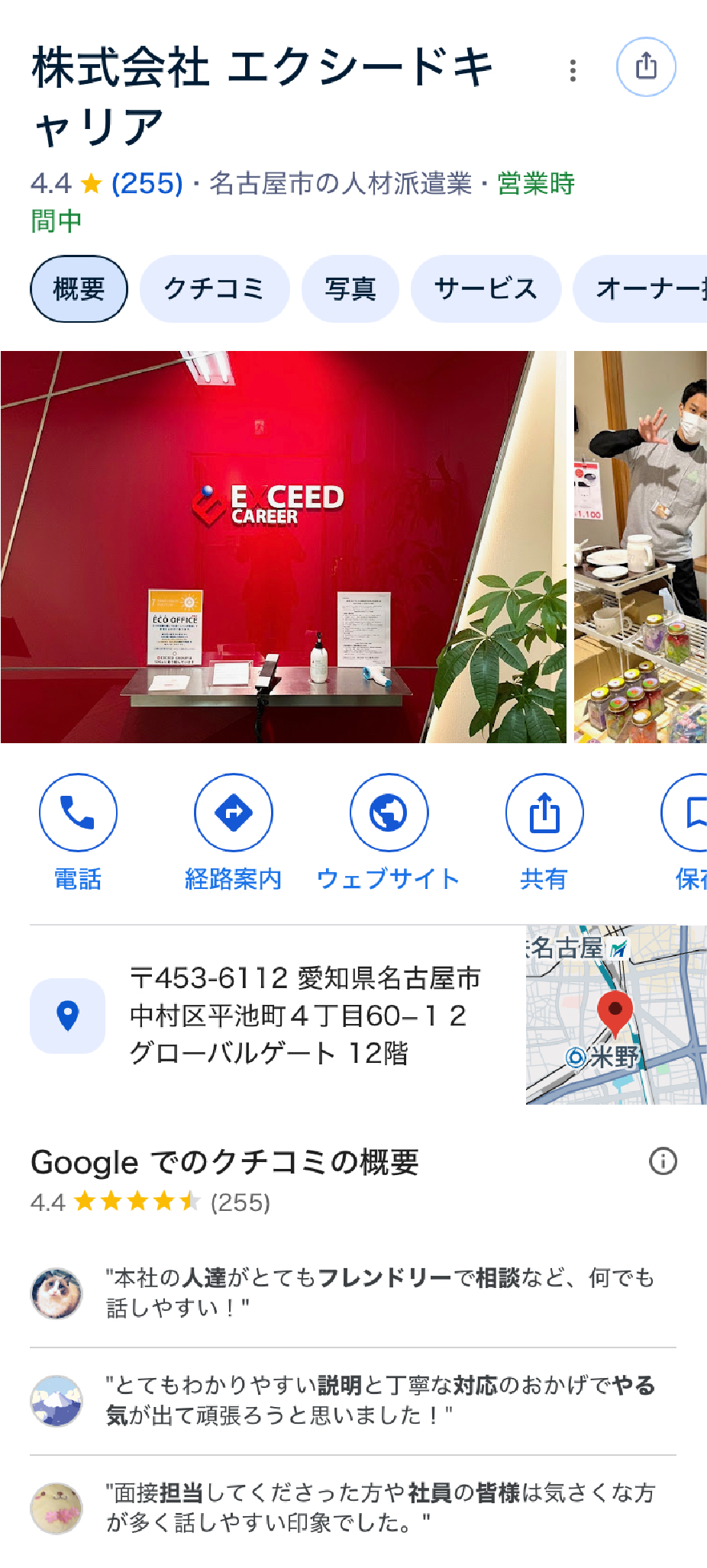Open the map preview next to the address
707x1568 pixels.
pos(615,1015)
